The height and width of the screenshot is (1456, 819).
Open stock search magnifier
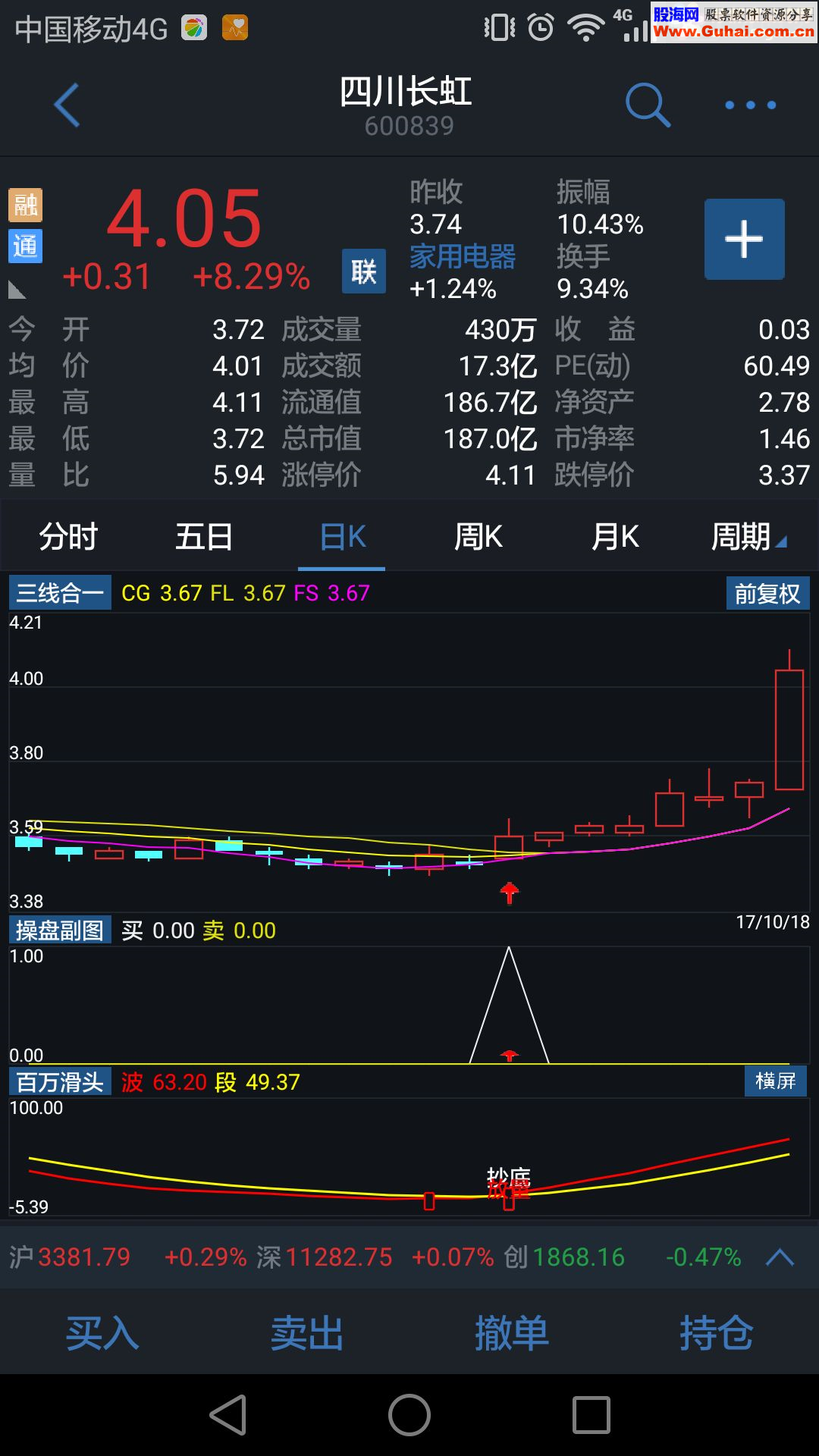pos(648,105)
